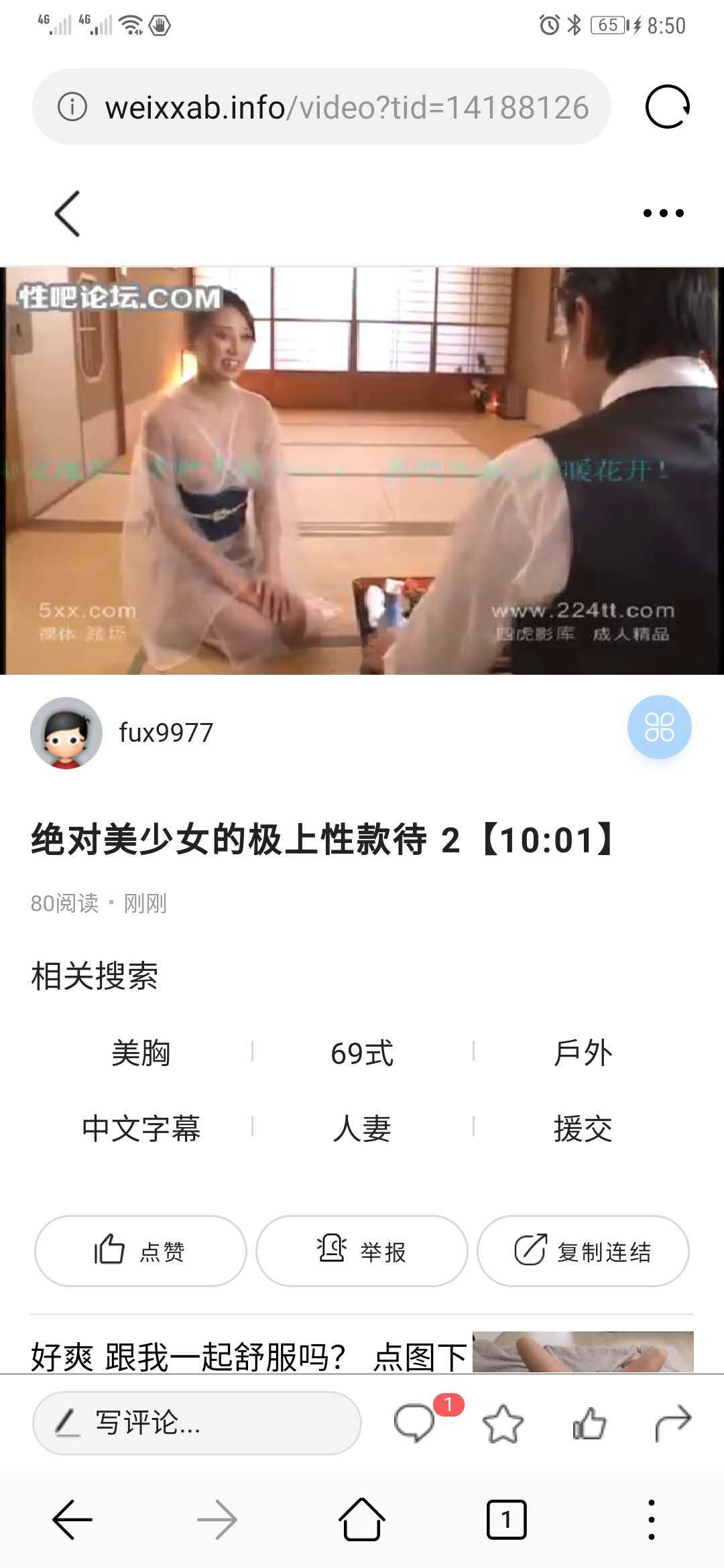Open the comments bubble icon
724x1568 pixels.
tap(414, 1423)
